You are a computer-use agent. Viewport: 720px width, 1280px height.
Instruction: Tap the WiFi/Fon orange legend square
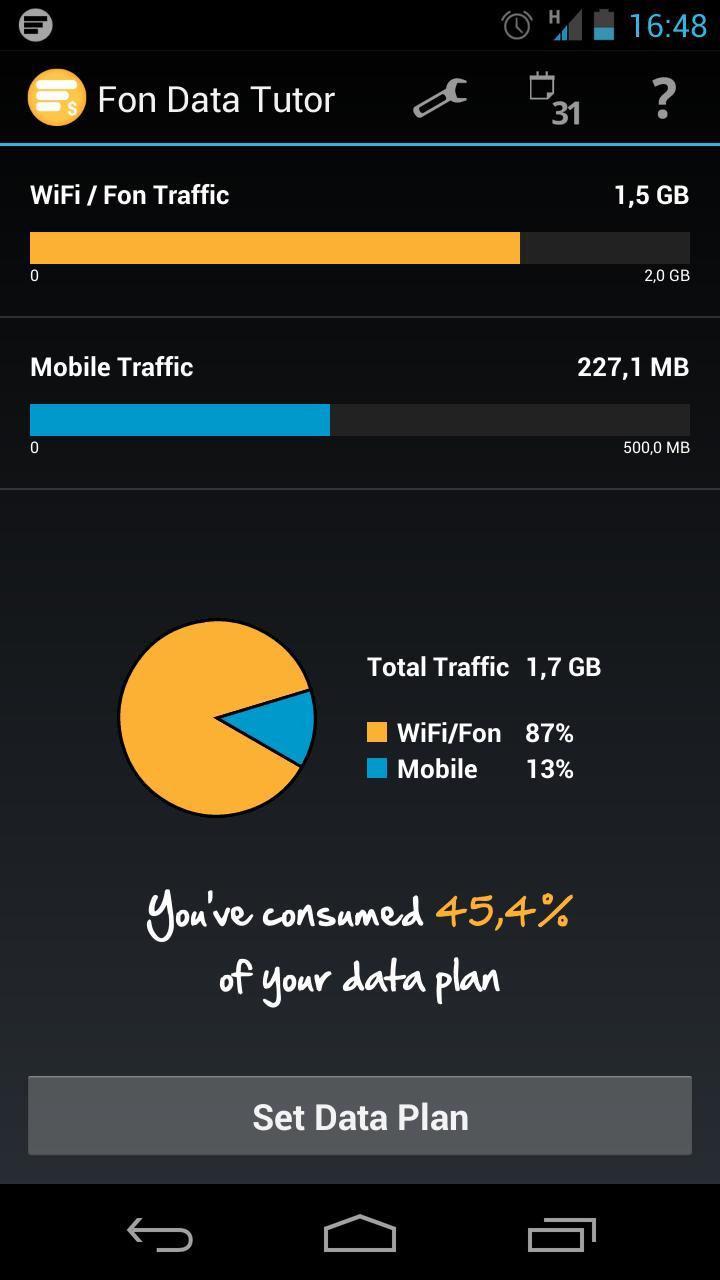click(378, 732)
